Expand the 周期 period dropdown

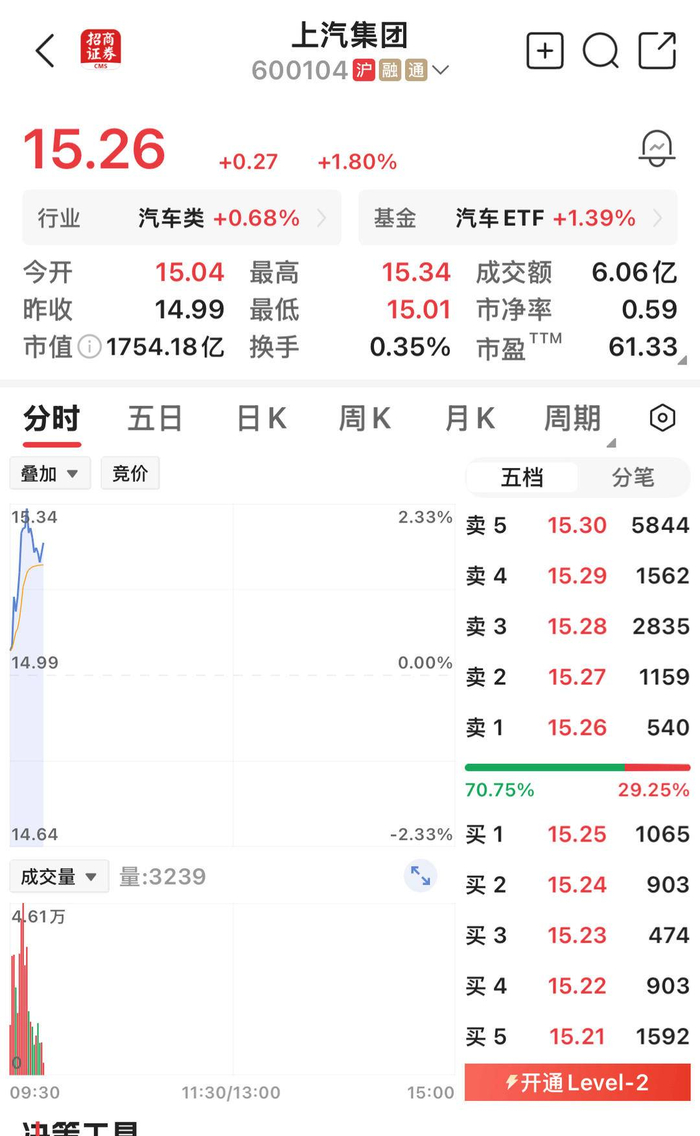click(575, 420)
